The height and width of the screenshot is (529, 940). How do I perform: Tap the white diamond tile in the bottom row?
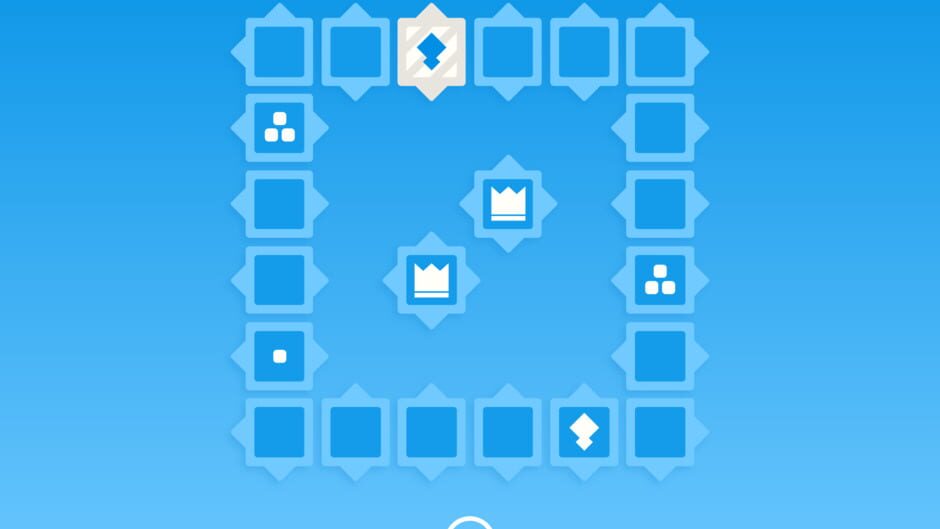584,432
